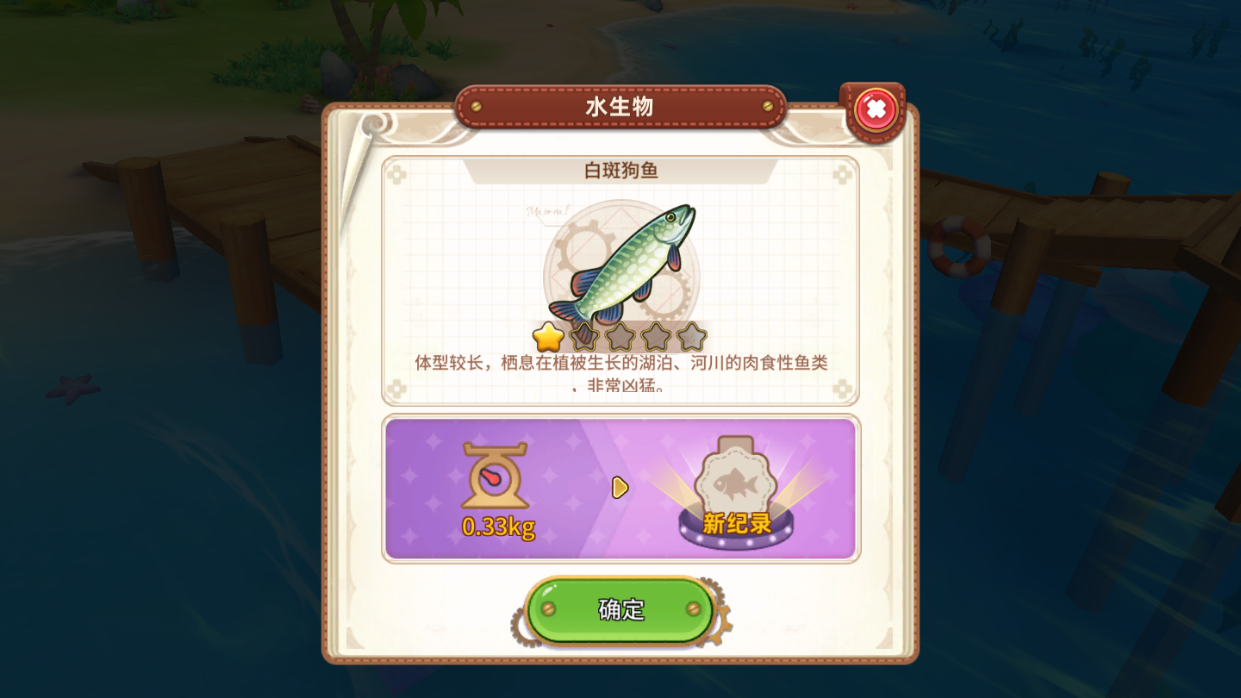Confirm the catch with the 确定 button

click(620, 609)
